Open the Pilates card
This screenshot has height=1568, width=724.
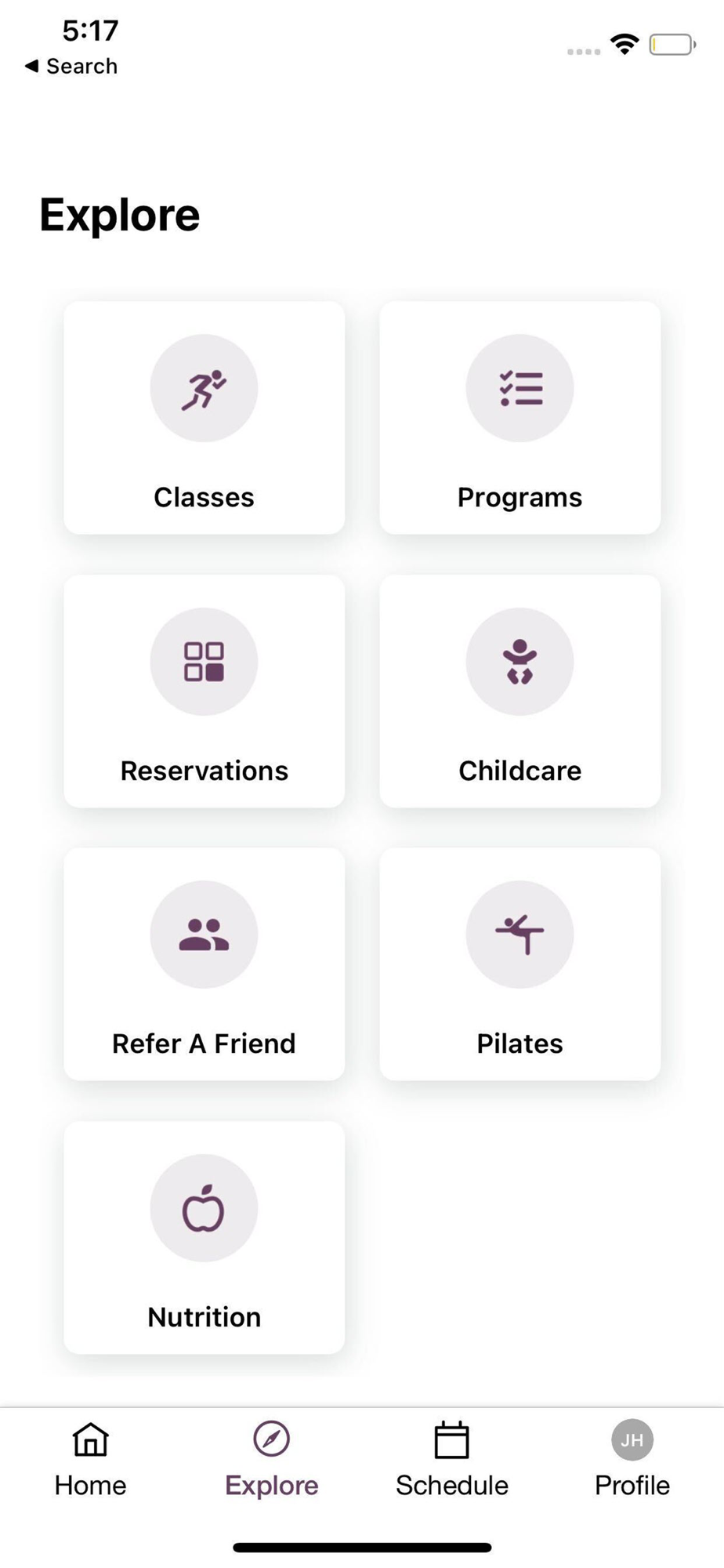[x=519, y=964]
